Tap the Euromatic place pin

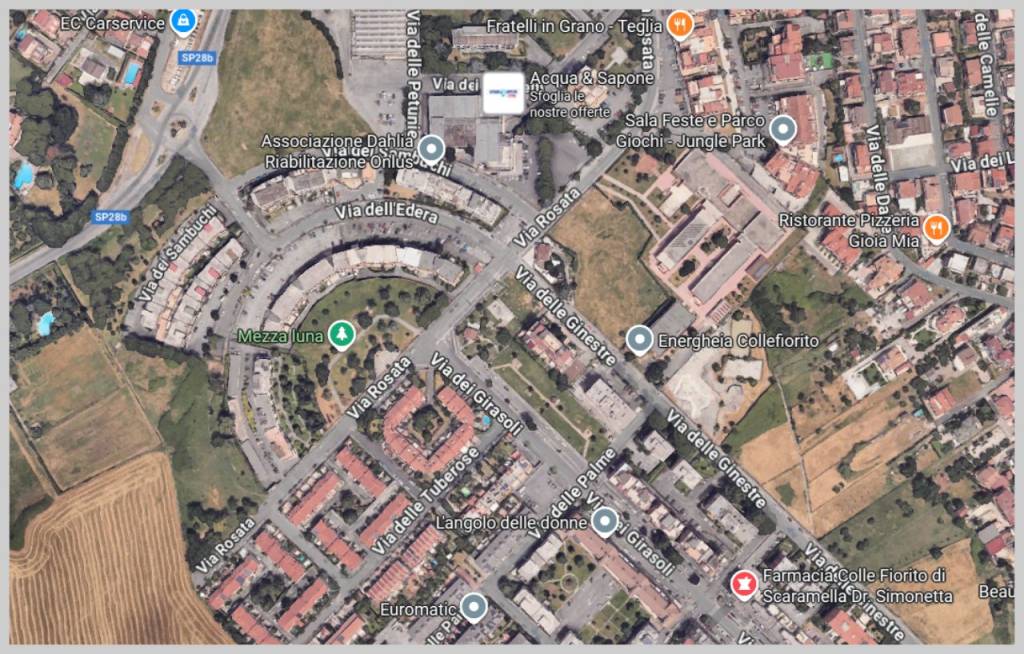(473, 606)
